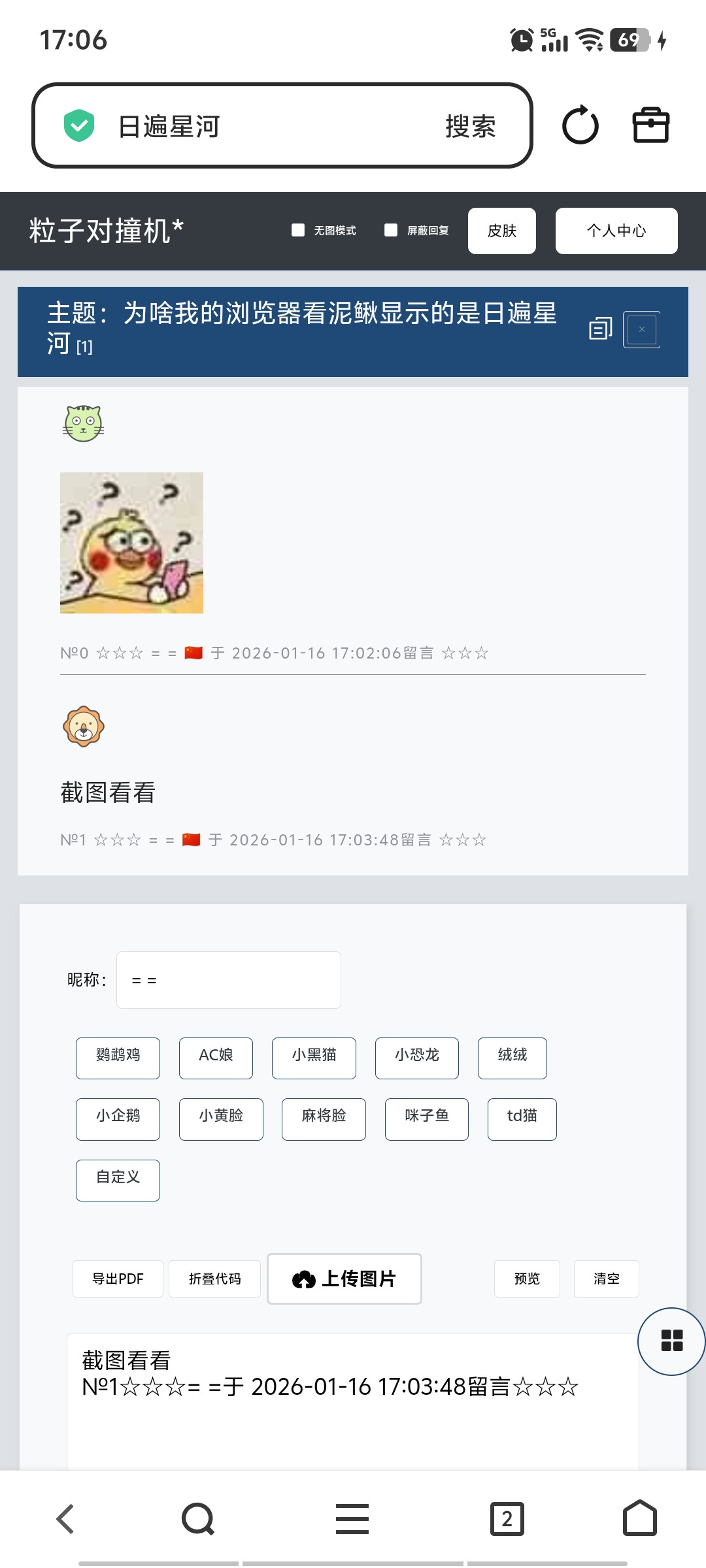Clear the reply box with 清空
The image size is (706, 1568).
(606, 1279)
